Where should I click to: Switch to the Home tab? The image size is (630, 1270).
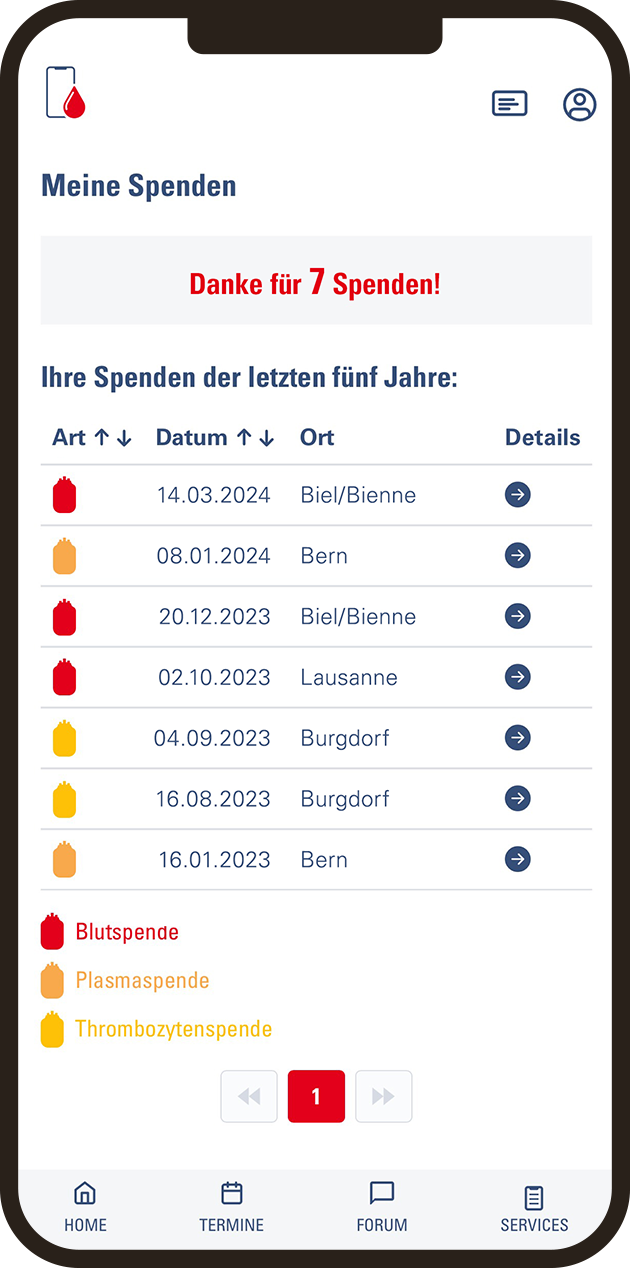pyautogui.click(x=85, y=1206)
